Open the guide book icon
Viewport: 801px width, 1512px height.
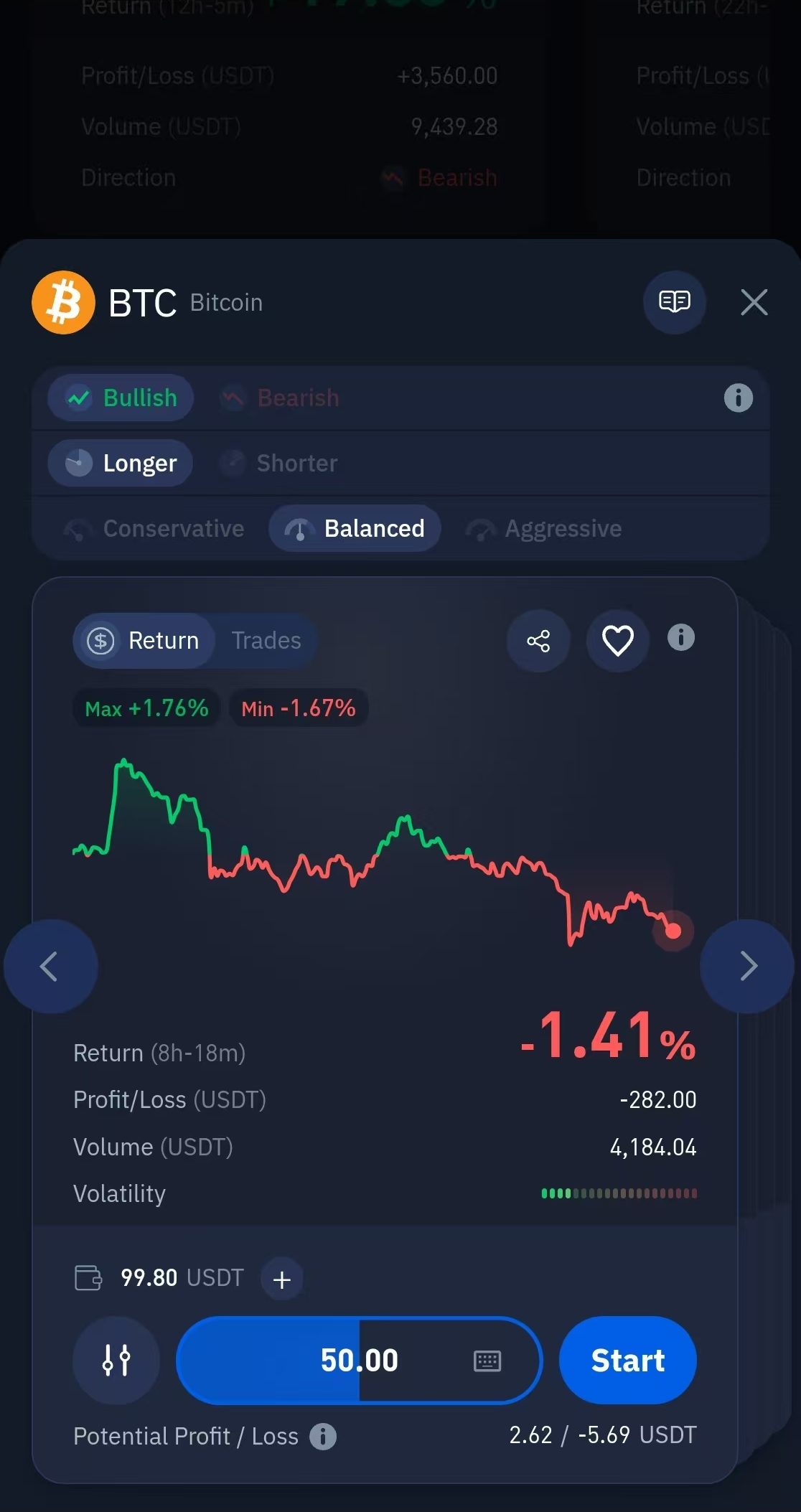[x=674, y=302]
